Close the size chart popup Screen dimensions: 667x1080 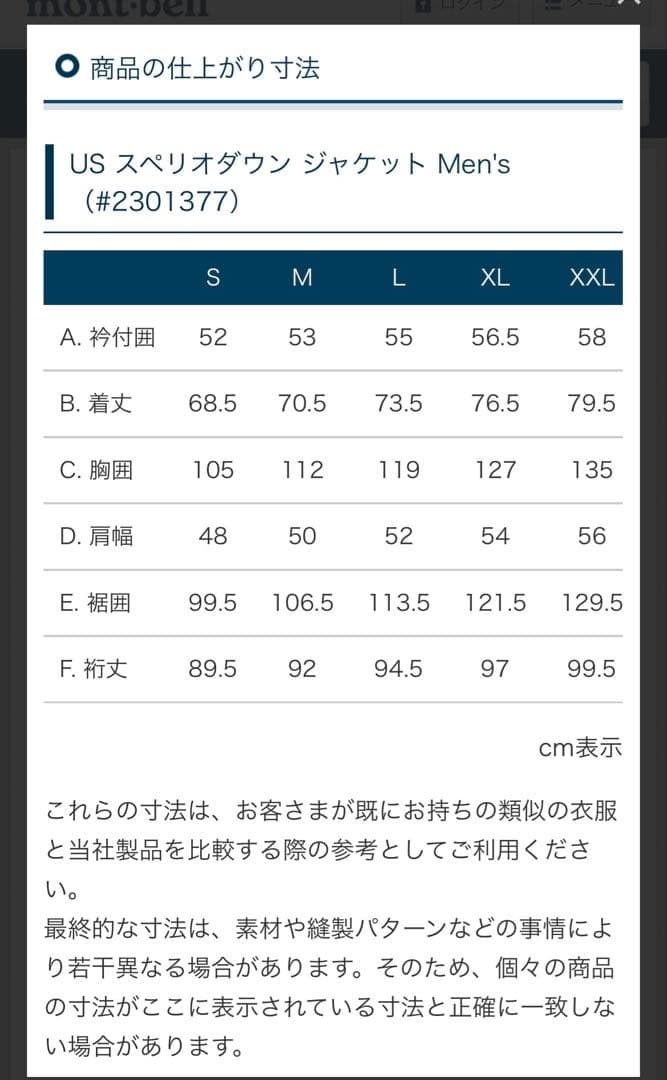(x=629, y=3)
